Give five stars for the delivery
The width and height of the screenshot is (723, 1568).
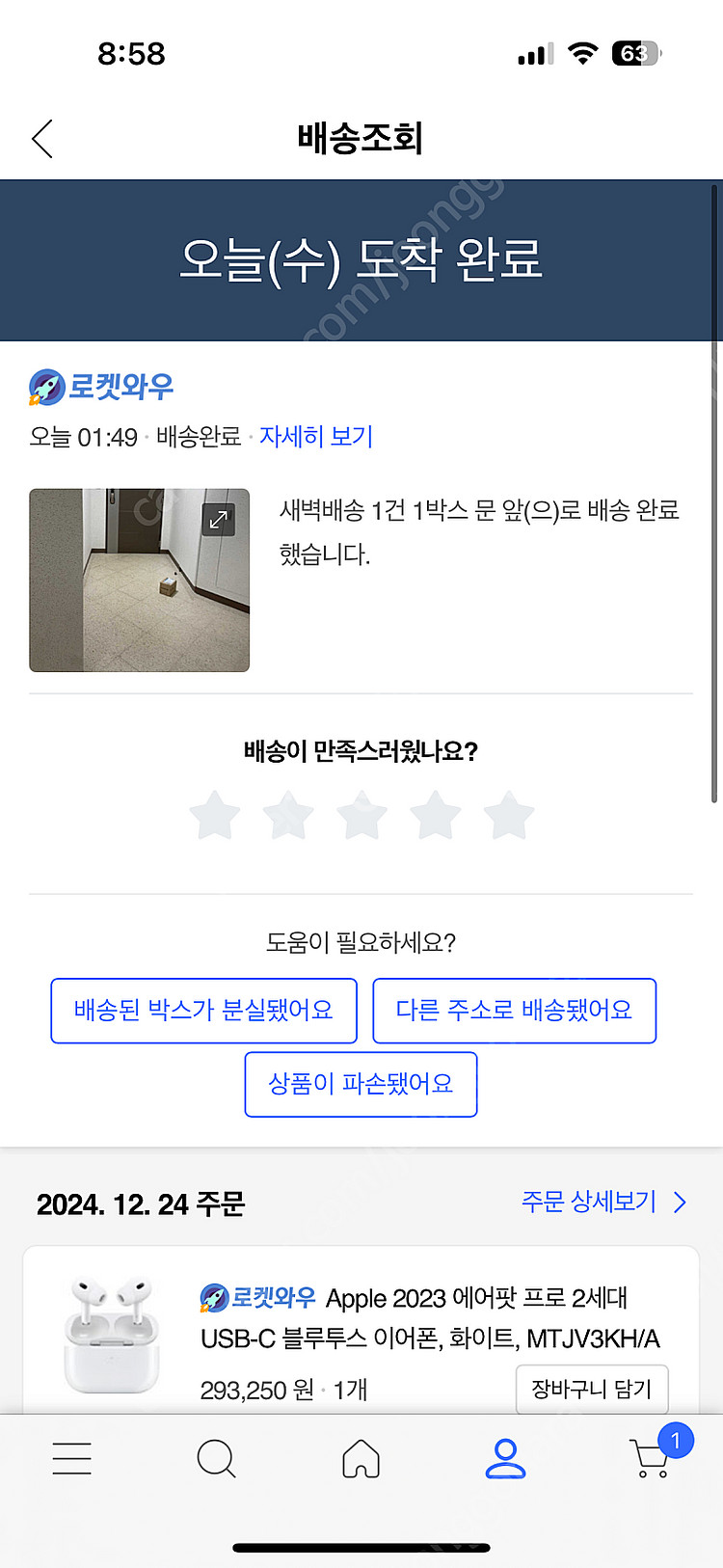coord(509,815)
